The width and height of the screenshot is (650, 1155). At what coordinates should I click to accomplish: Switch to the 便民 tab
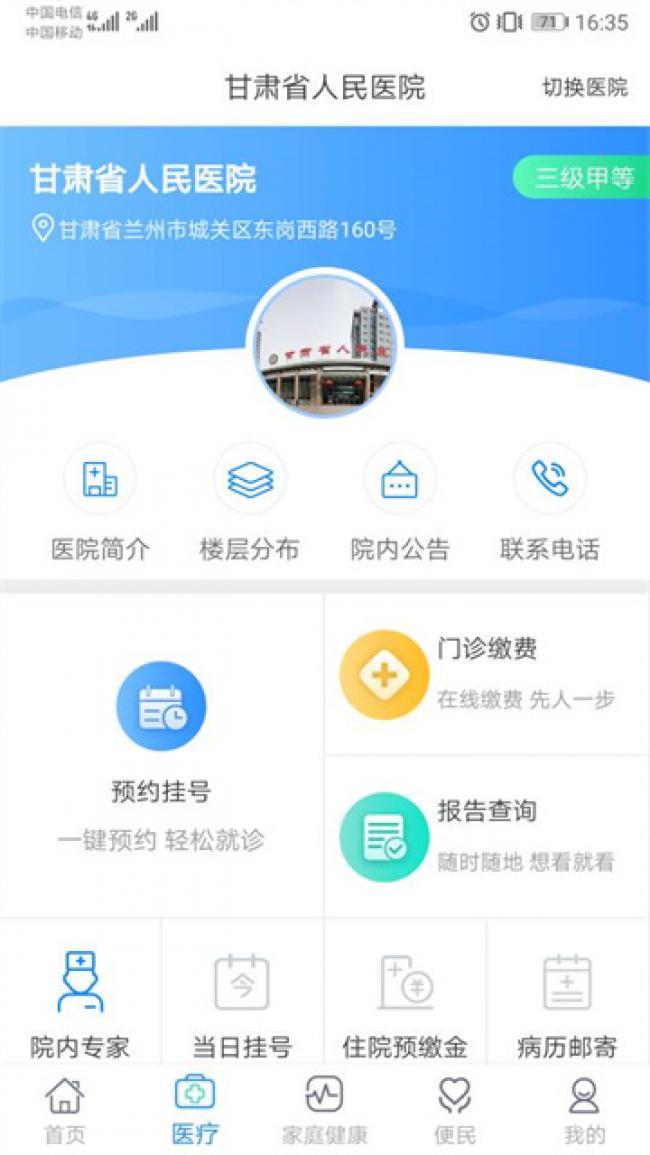pyautogui.click(x=455, y=1110)
